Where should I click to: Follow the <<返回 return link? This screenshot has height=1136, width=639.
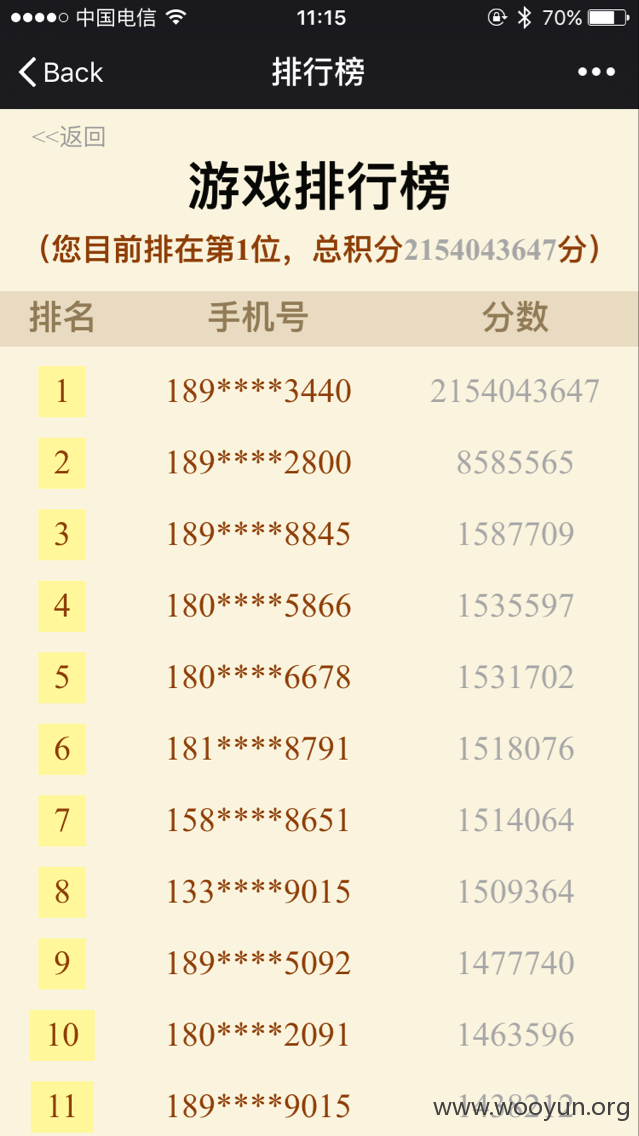point(69,136)
